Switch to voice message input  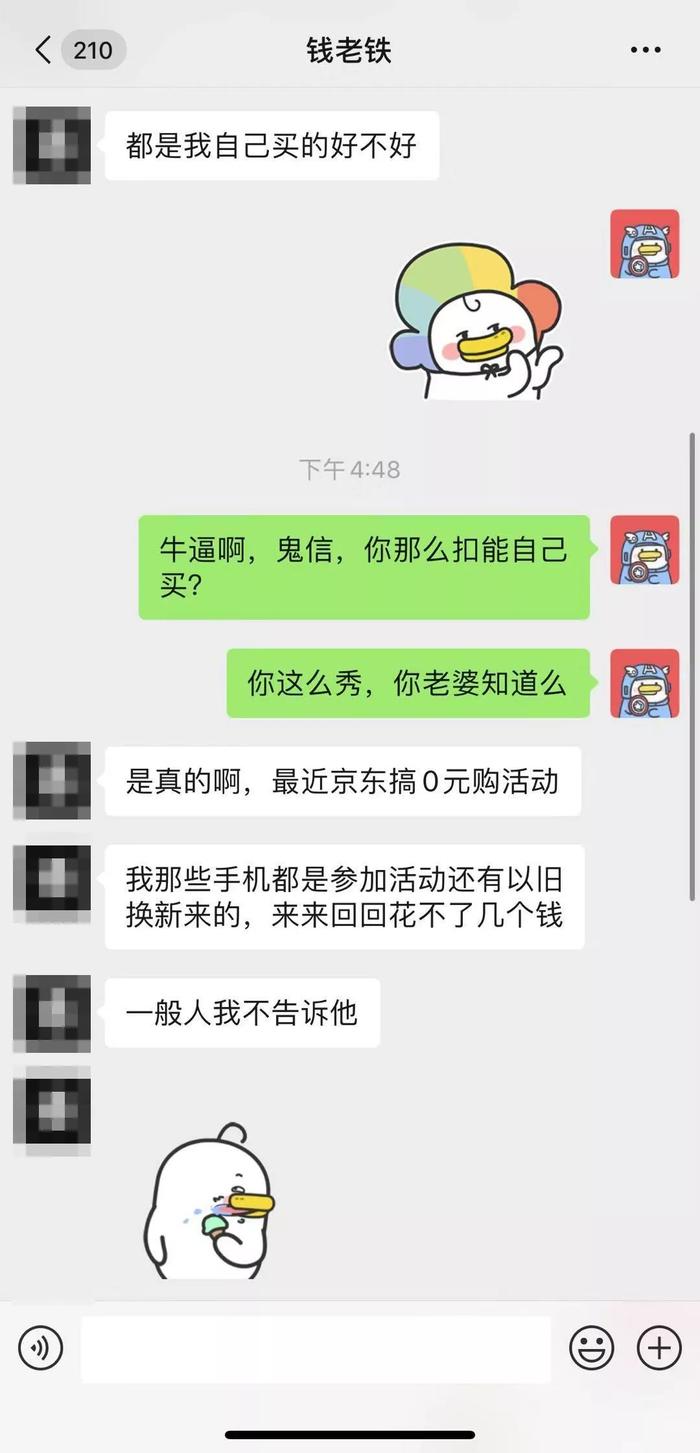[x=40, y=1348]
